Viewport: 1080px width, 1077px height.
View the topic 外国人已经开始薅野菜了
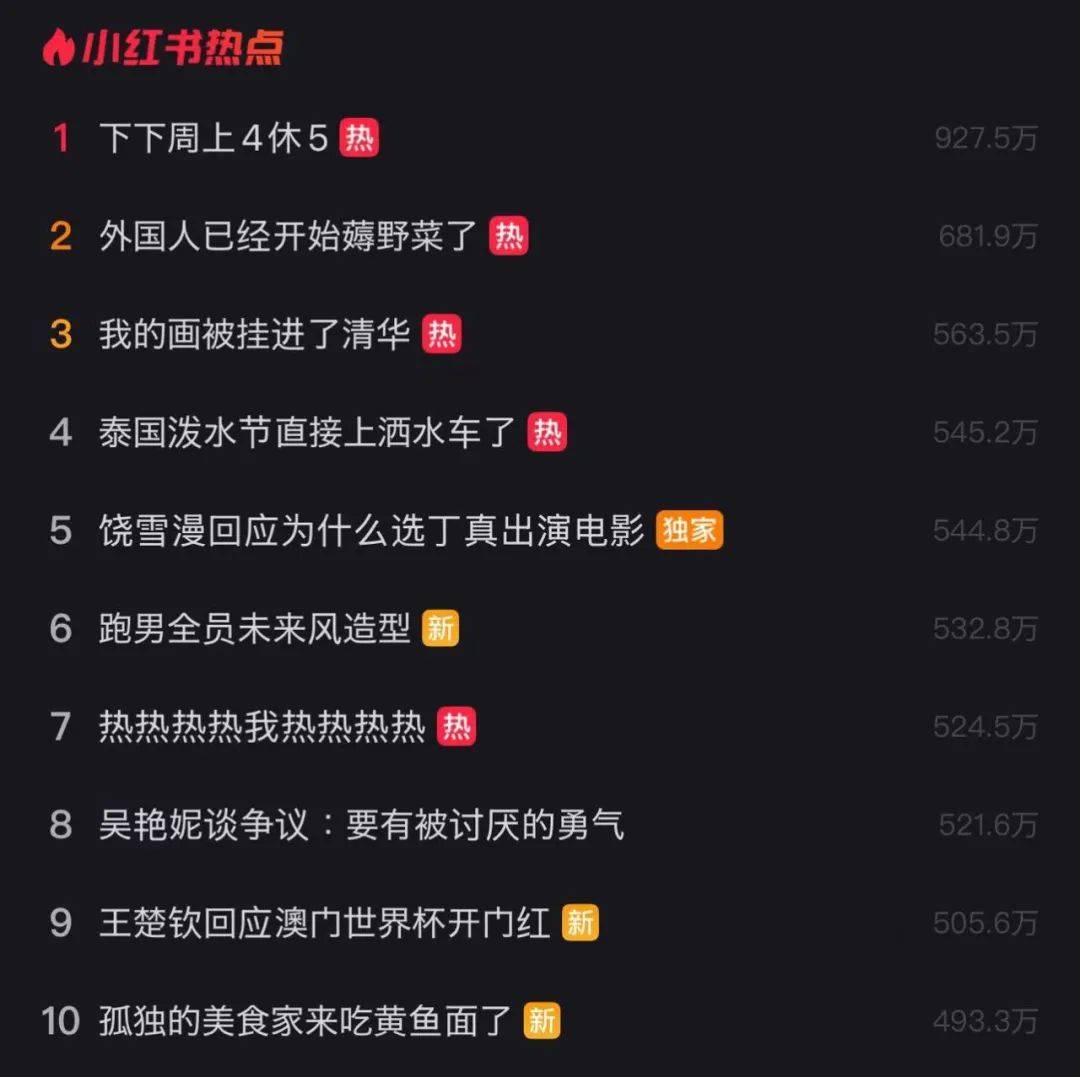tap(288, 236)
